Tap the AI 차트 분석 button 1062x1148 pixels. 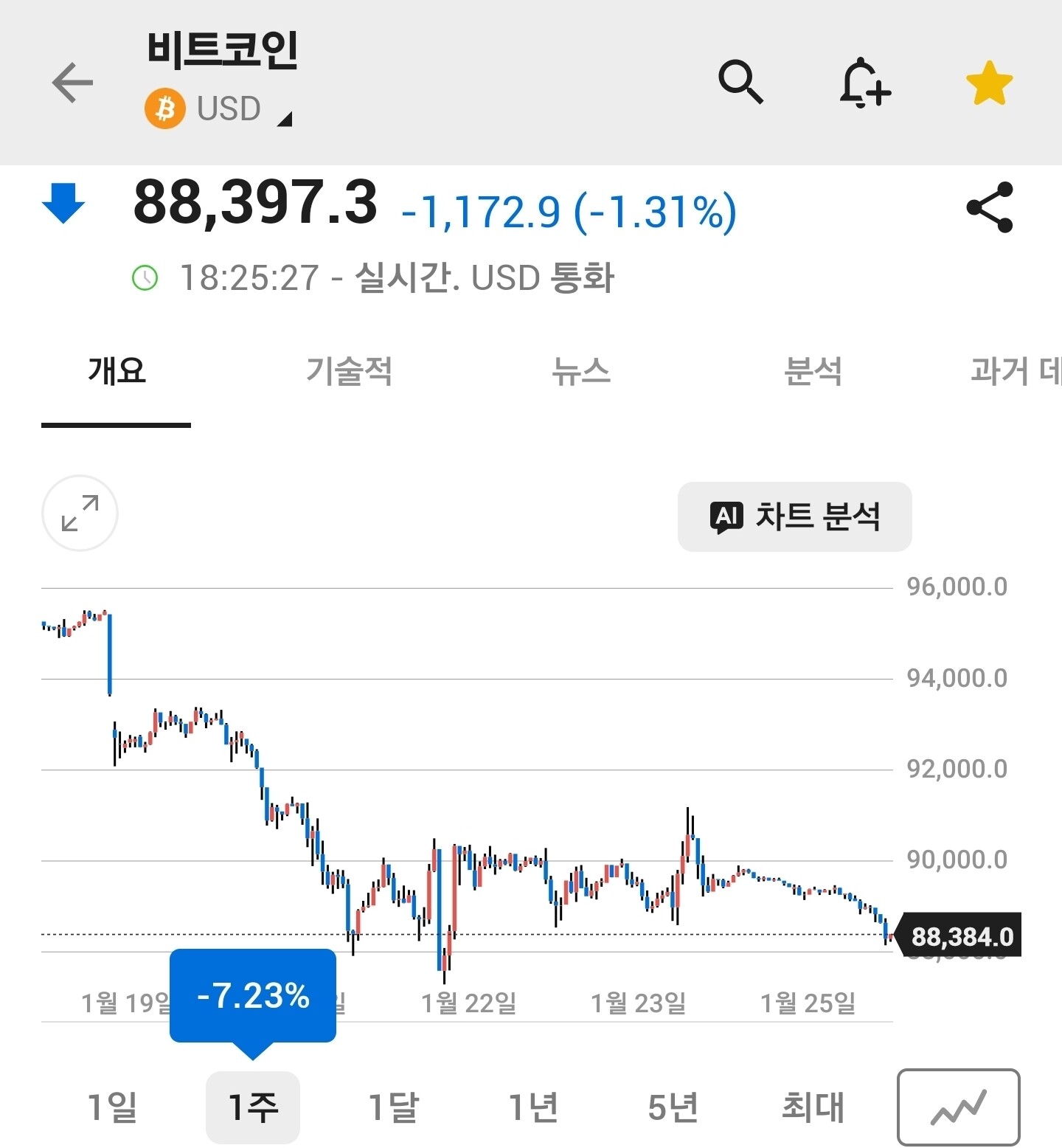794,516
